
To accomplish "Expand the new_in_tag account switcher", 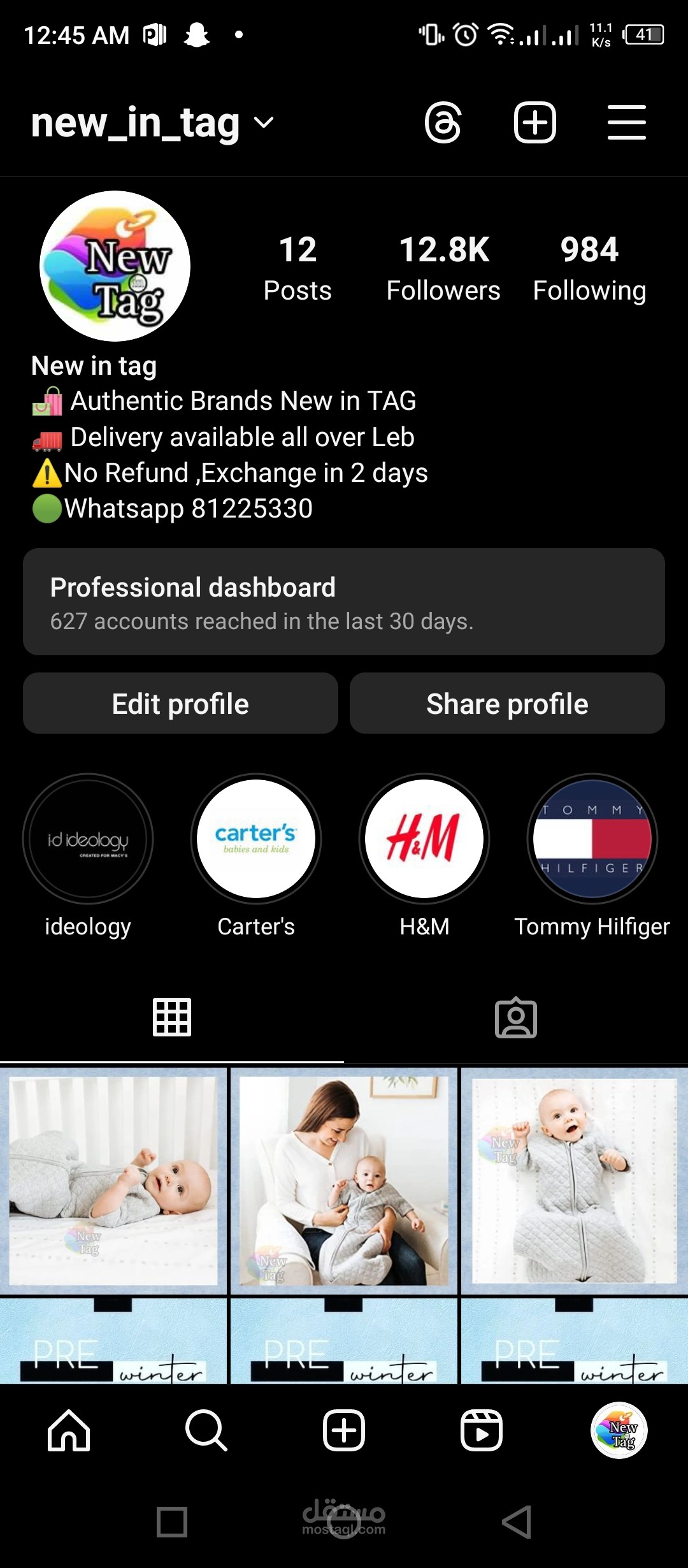I will point(153,122).
